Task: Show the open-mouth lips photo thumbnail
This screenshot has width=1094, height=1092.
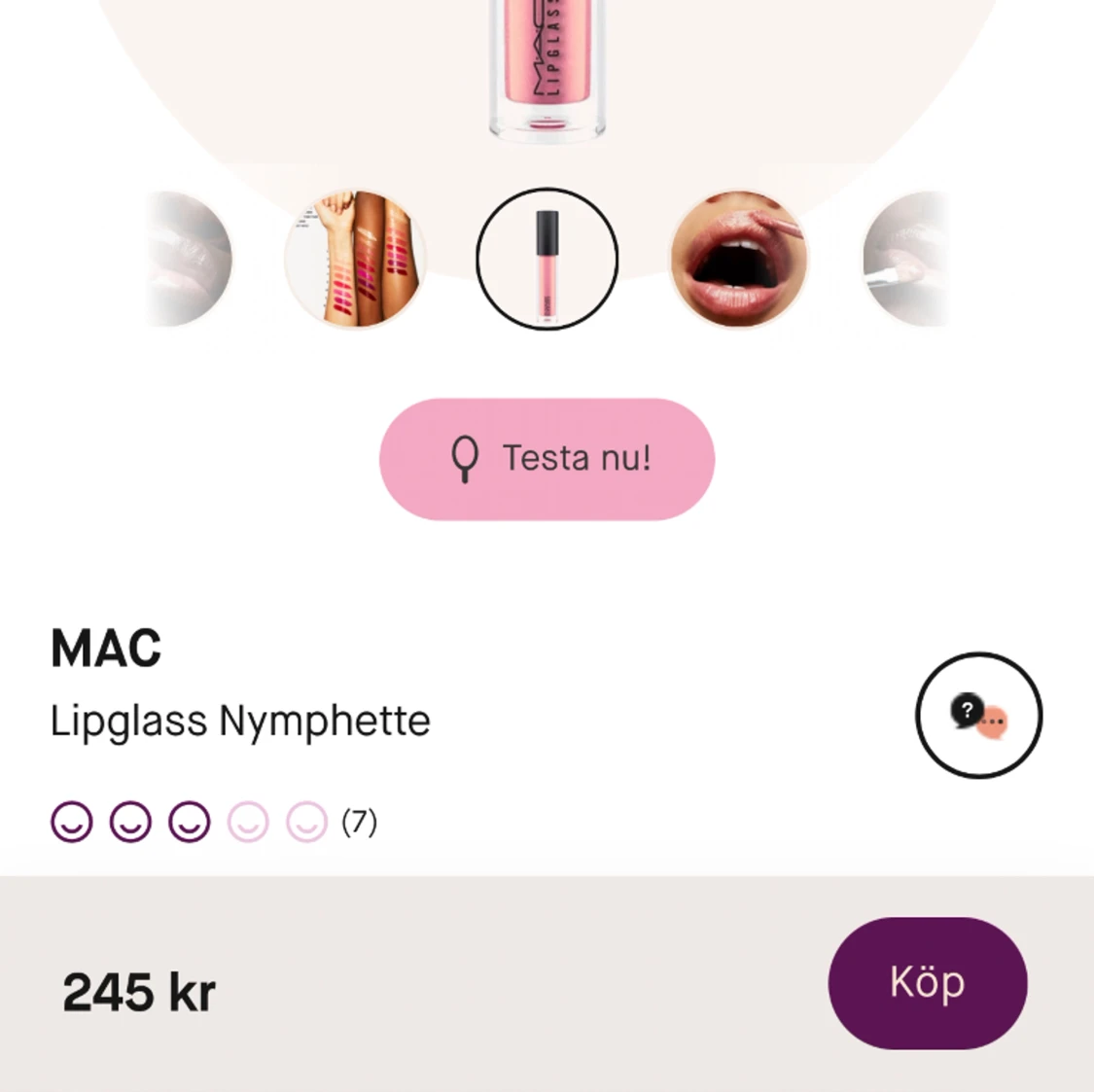Action: point(738,259)
